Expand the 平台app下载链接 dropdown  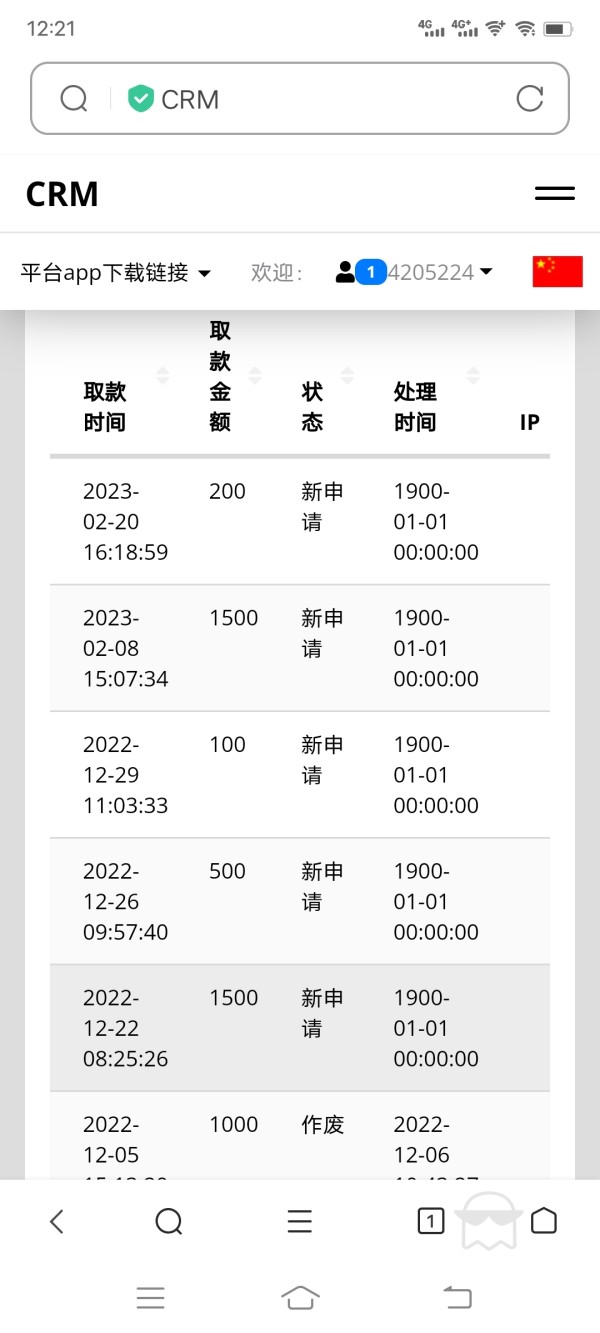click(115, 272)
